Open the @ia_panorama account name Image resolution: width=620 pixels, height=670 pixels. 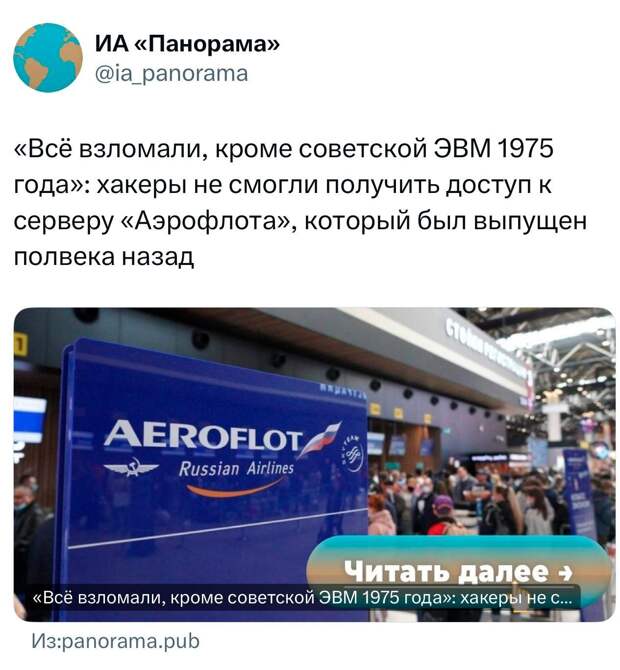coord(171,73)
